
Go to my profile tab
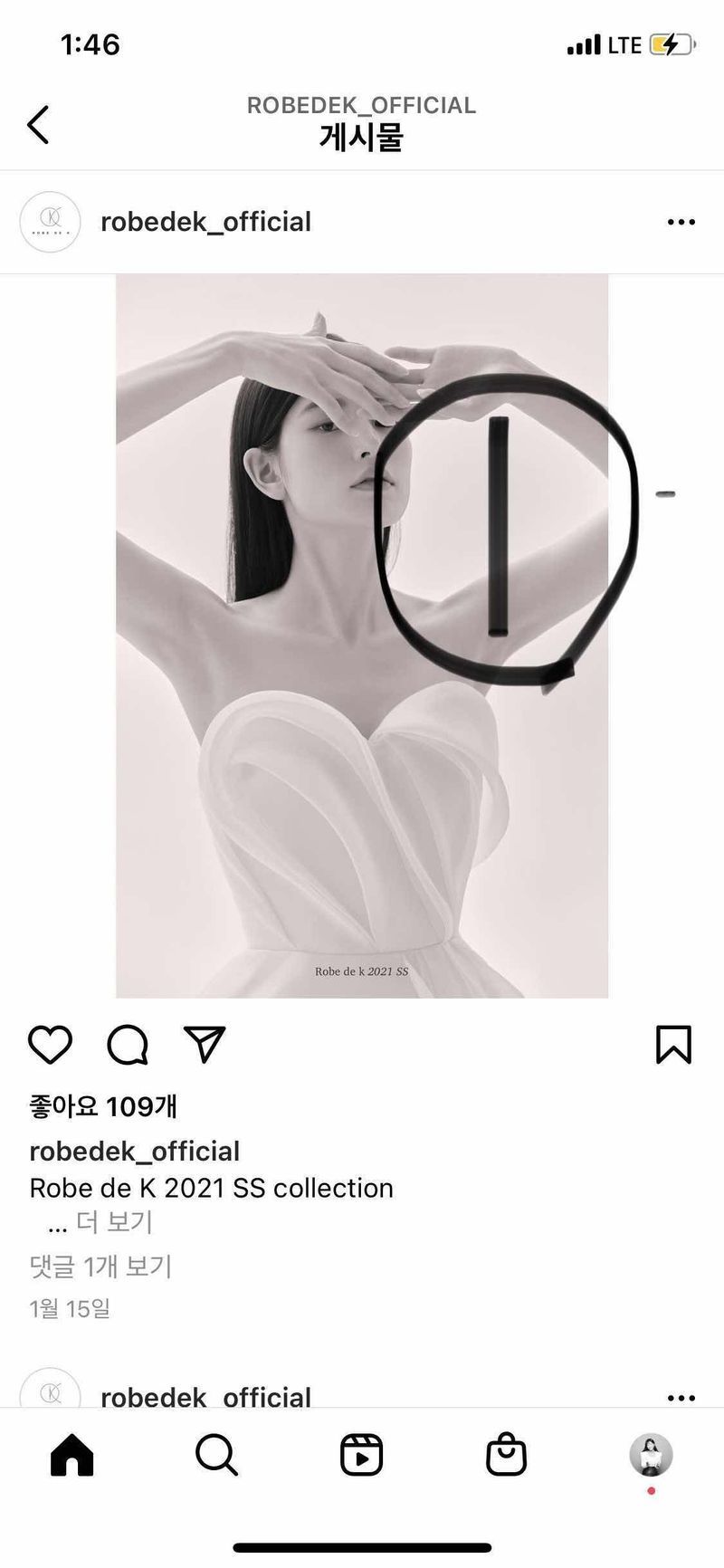(651, 1456)
